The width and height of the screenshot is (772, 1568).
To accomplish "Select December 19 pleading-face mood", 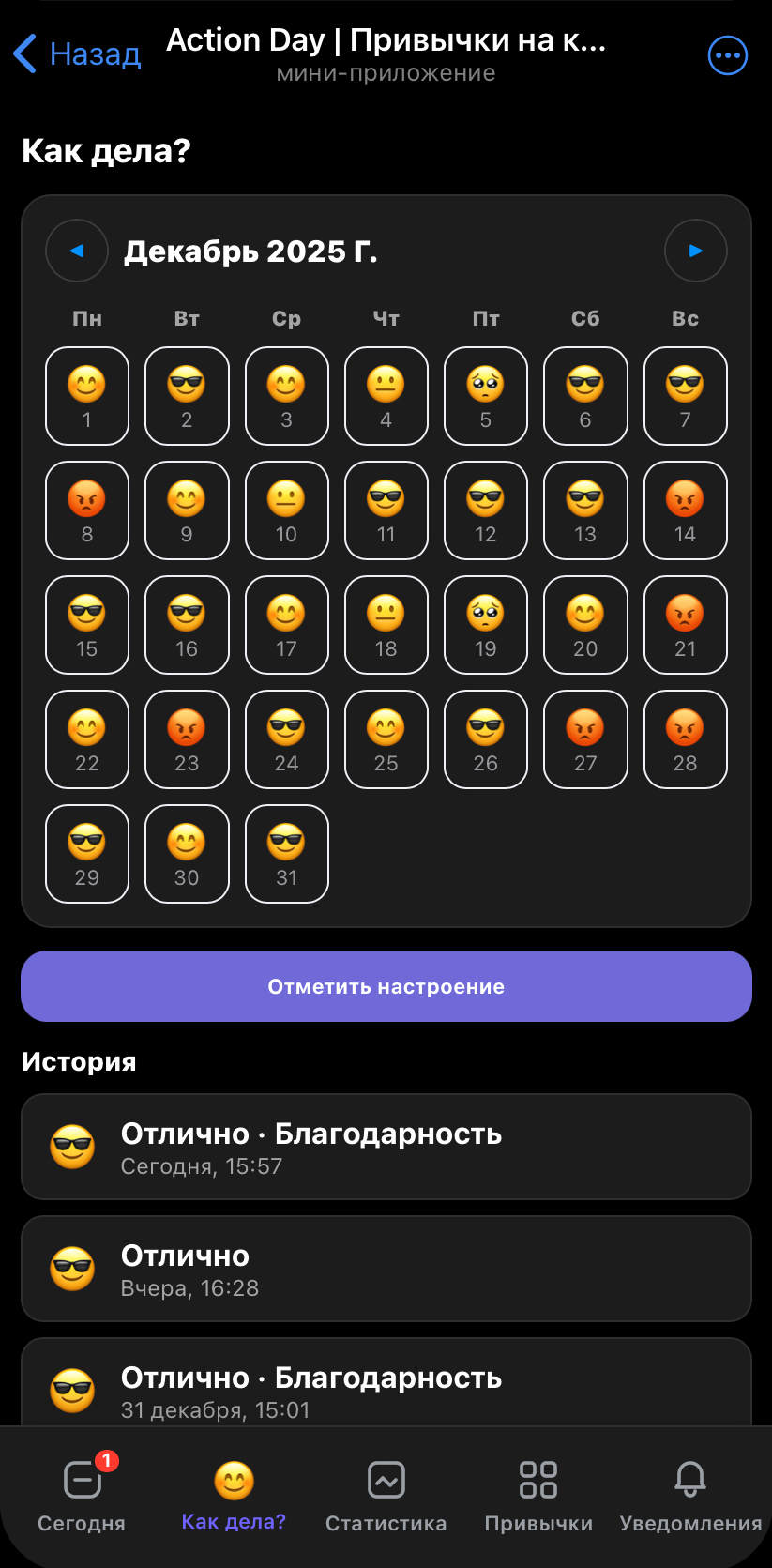I will 485,625.
